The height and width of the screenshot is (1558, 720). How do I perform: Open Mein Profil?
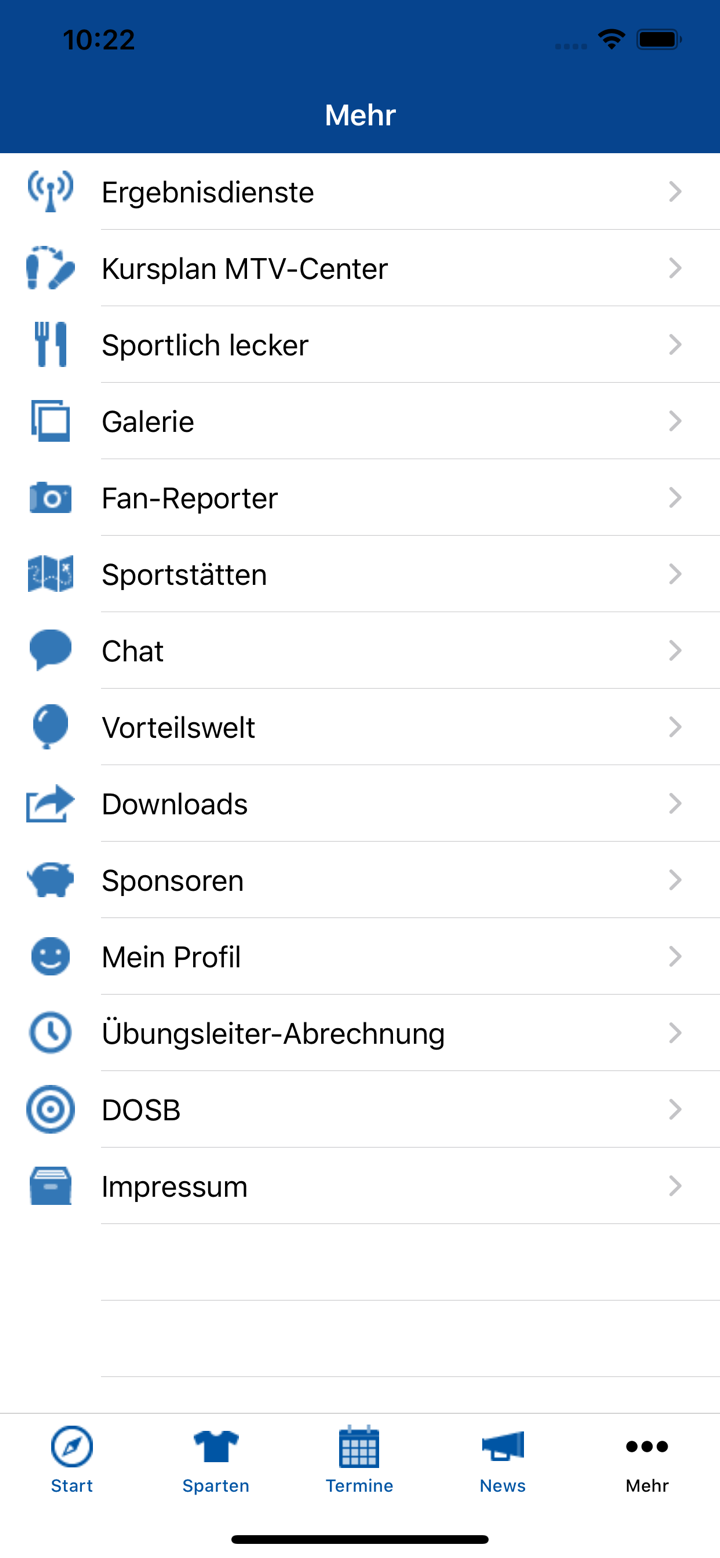pyautogui.click(x=360, y=956)
